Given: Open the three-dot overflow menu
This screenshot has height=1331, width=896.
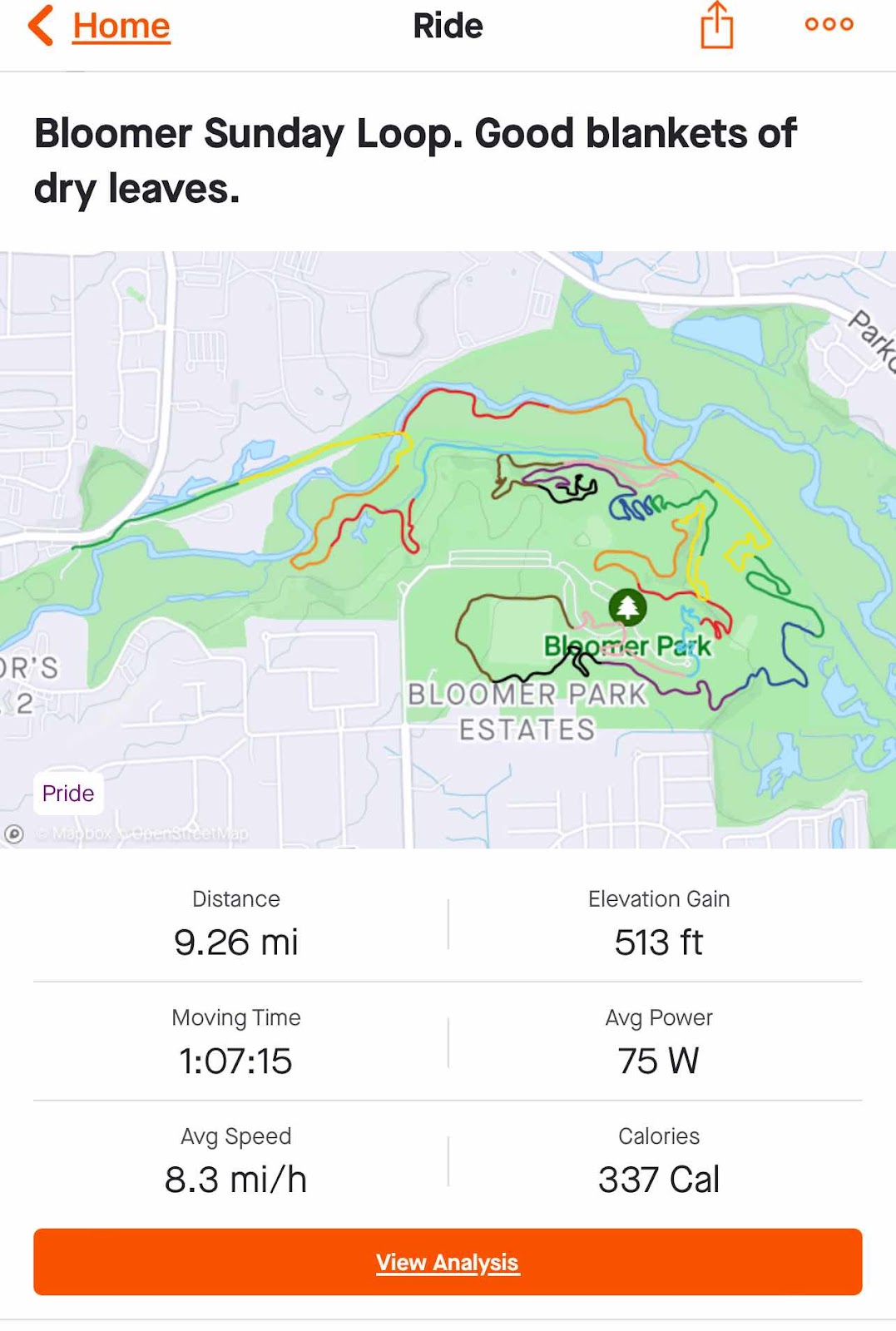Looking at the screenshot, I should click(829, 24).
